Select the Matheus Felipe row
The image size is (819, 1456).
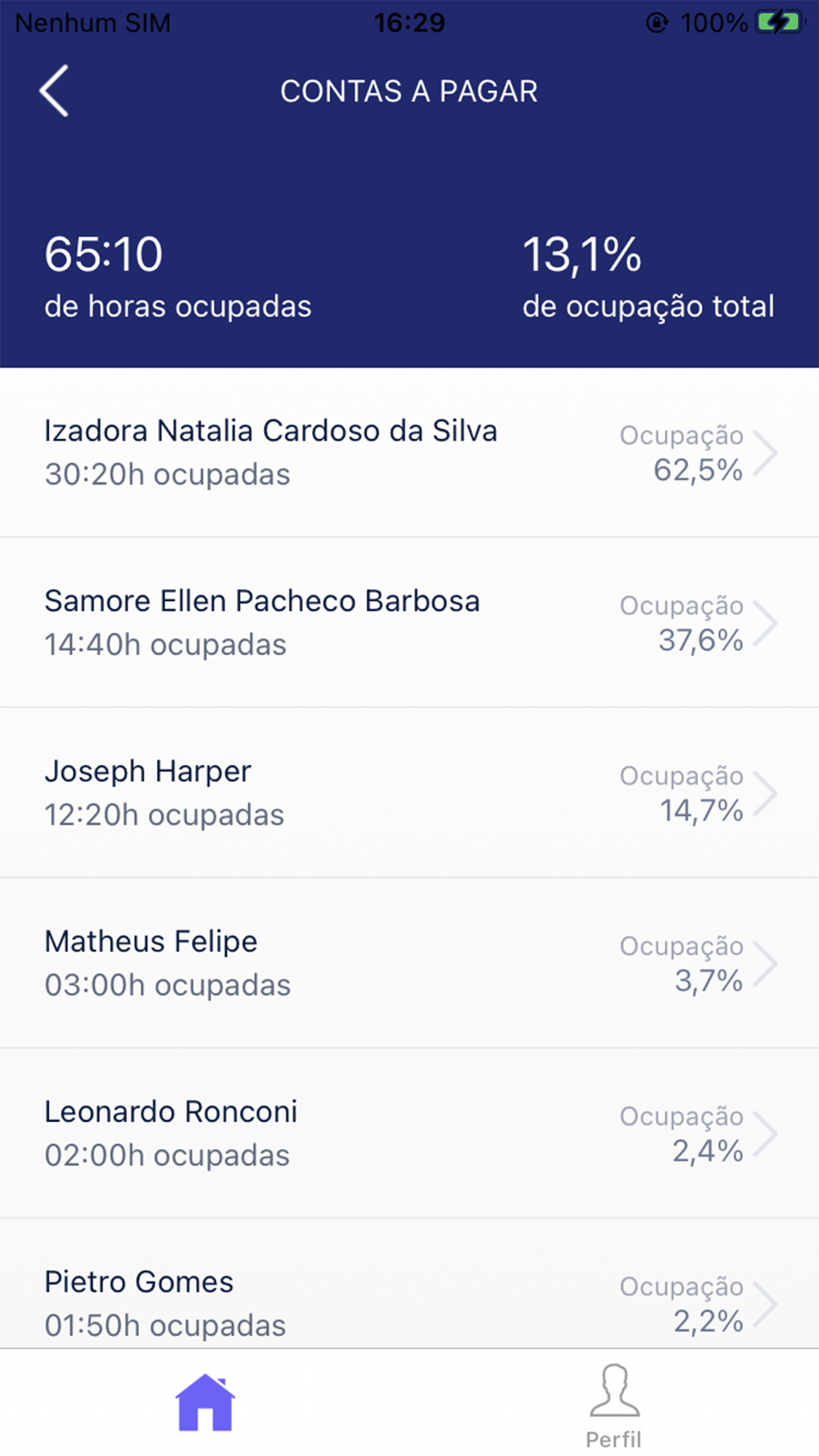[409, 964]
